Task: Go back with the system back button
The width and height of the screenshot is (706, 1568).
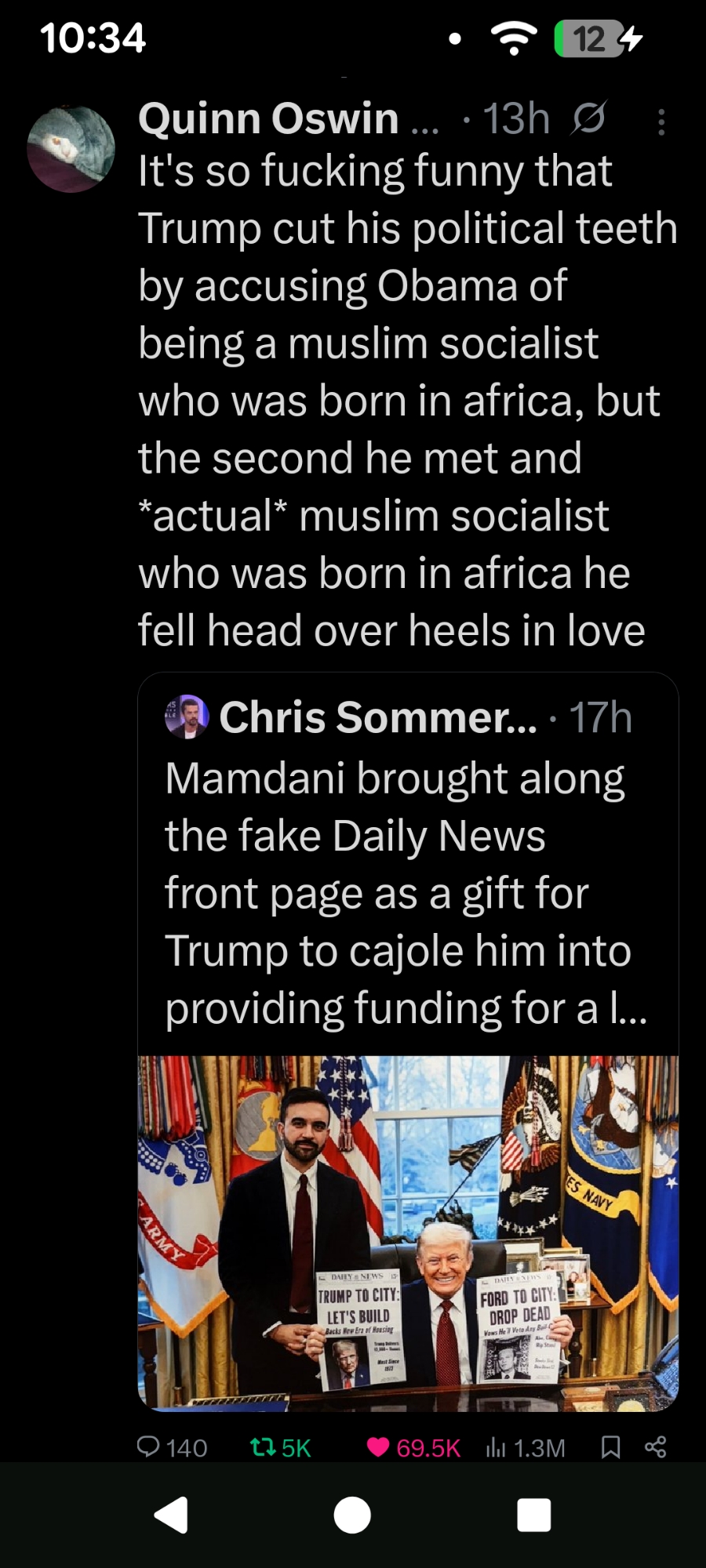Action: tap(171, 1515)
